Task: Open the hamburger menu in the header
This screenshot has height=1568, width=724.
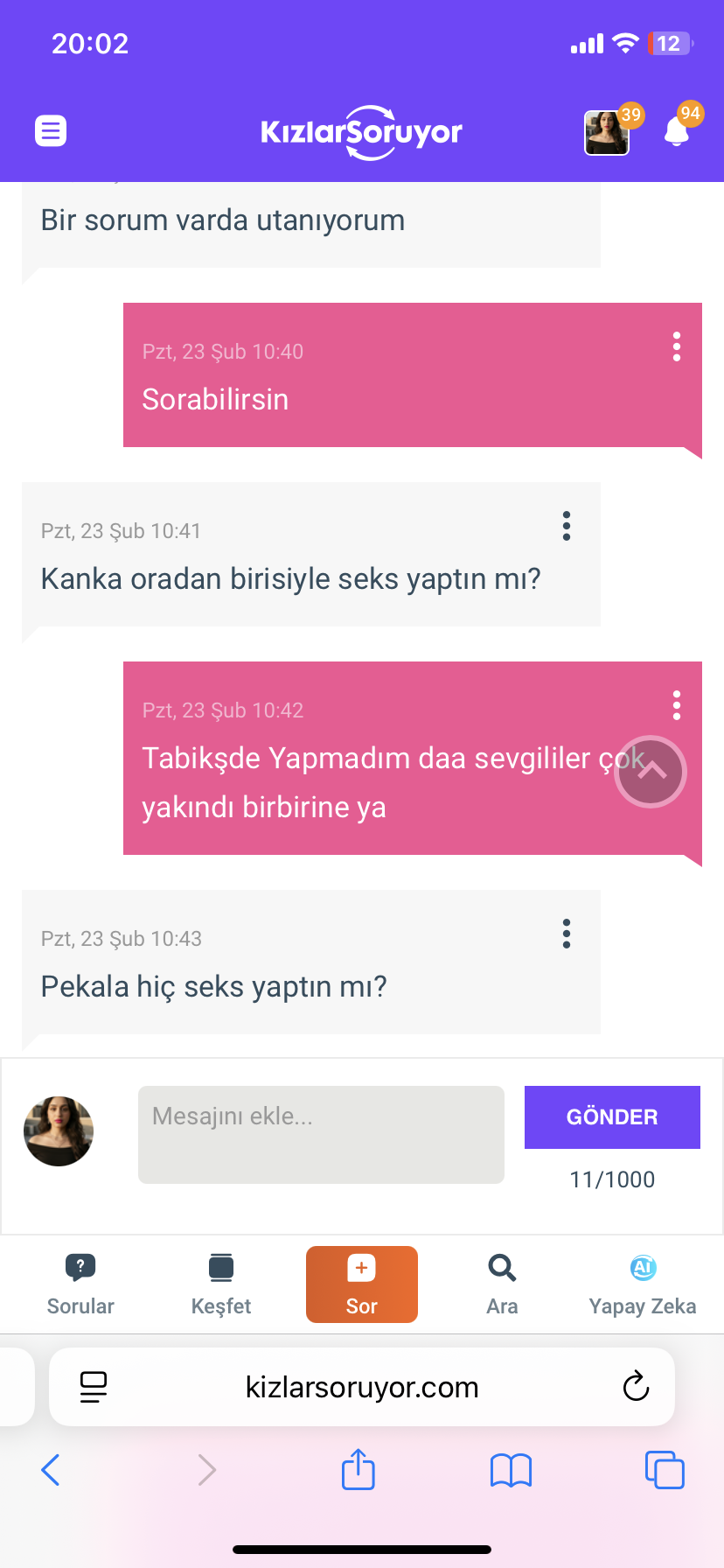Action: click(51, 131)
